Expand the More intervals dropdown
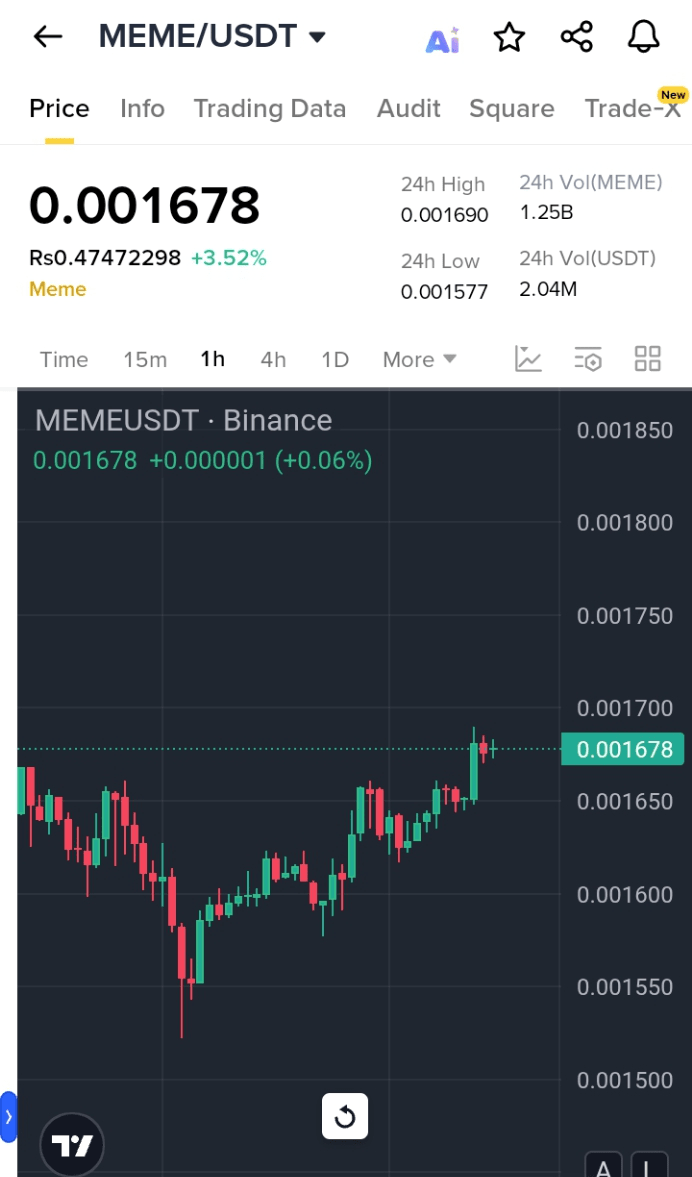 (419, 359)
